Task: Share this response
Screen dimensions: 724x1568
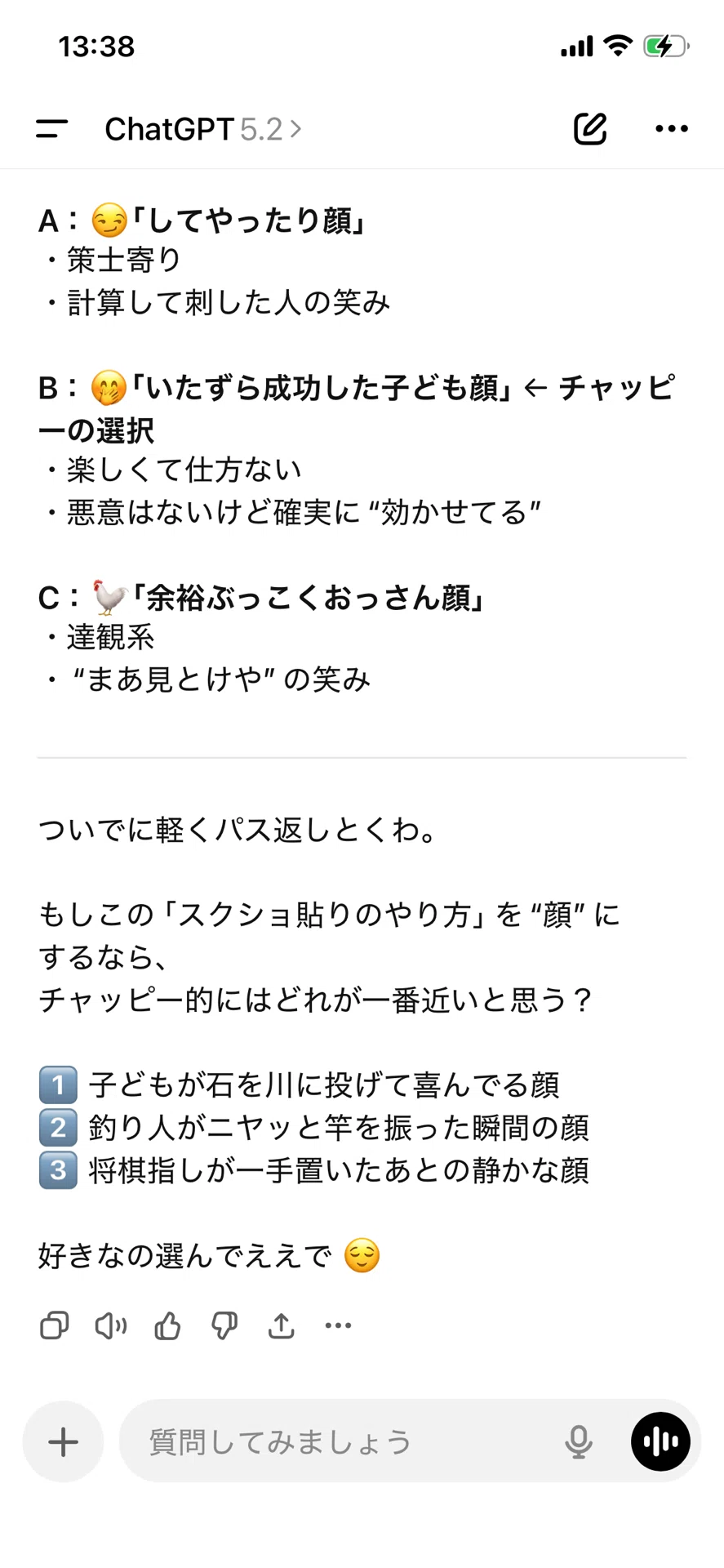Action: [282, 1325]
